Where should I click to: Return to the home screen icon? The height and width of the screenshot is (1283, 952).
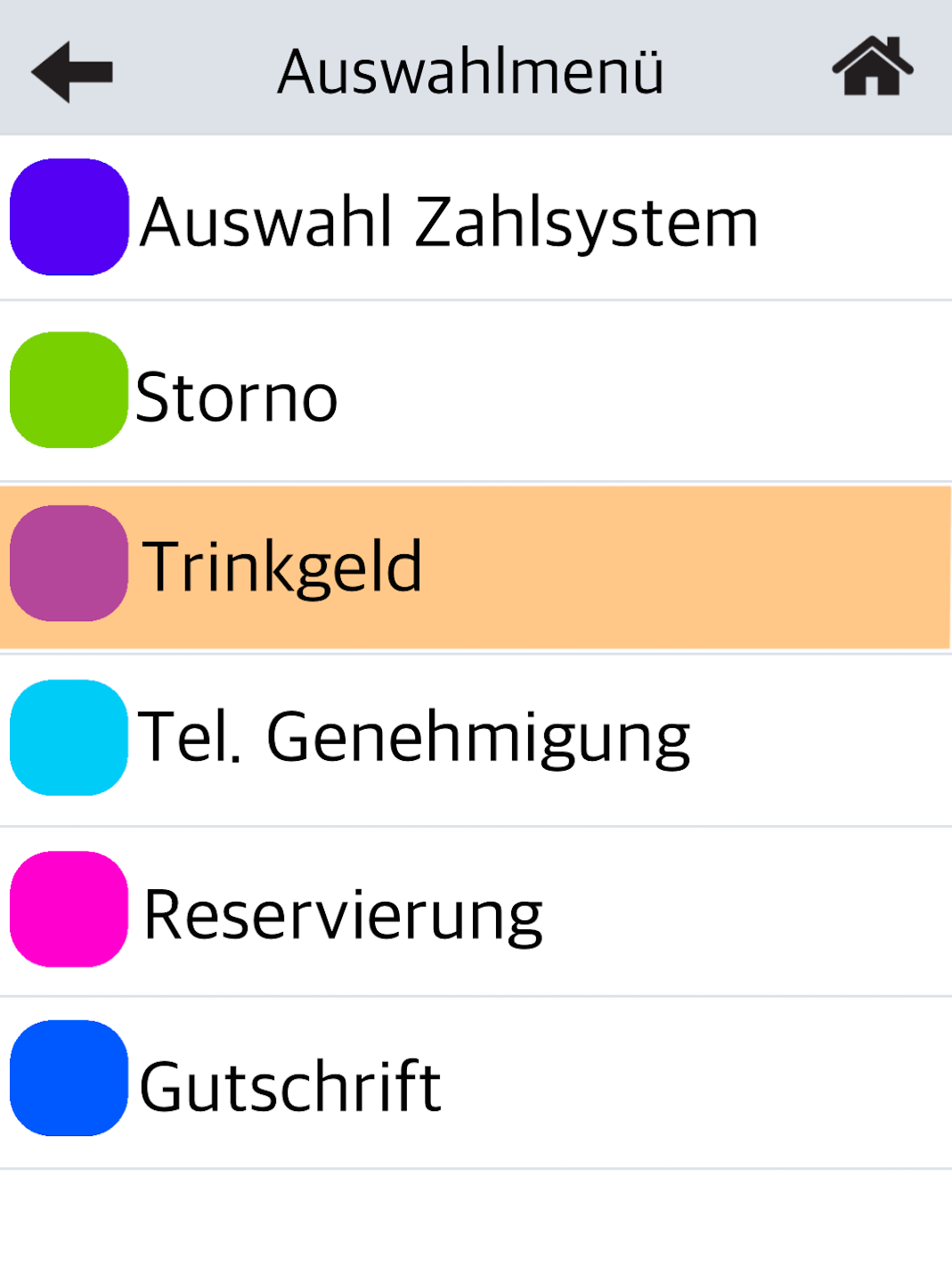click(872, 68)
